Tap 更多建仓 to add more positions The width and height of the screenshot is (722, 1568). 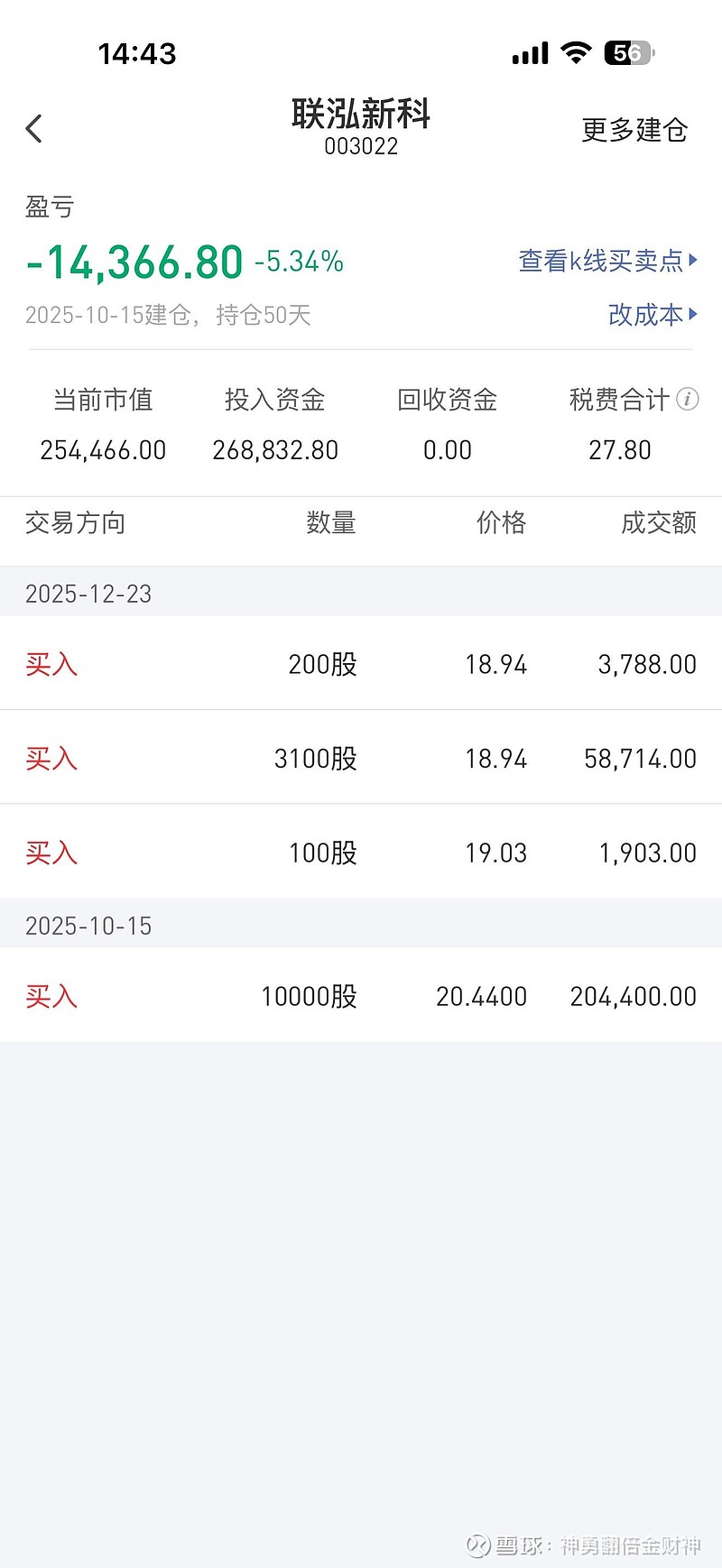point(634,129)
